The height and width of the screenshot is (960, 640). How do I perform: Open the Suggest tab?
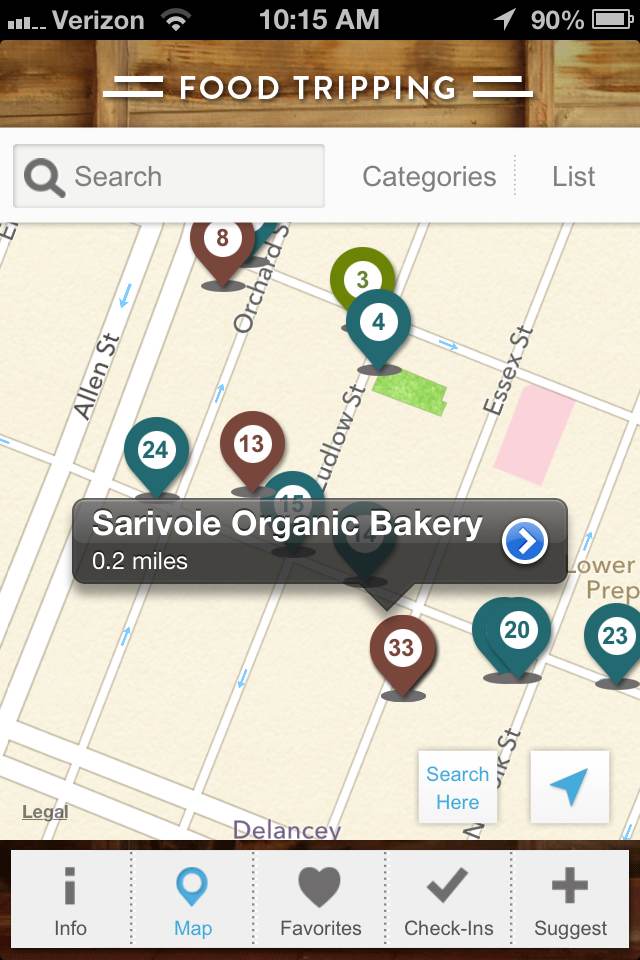[570, 901]
